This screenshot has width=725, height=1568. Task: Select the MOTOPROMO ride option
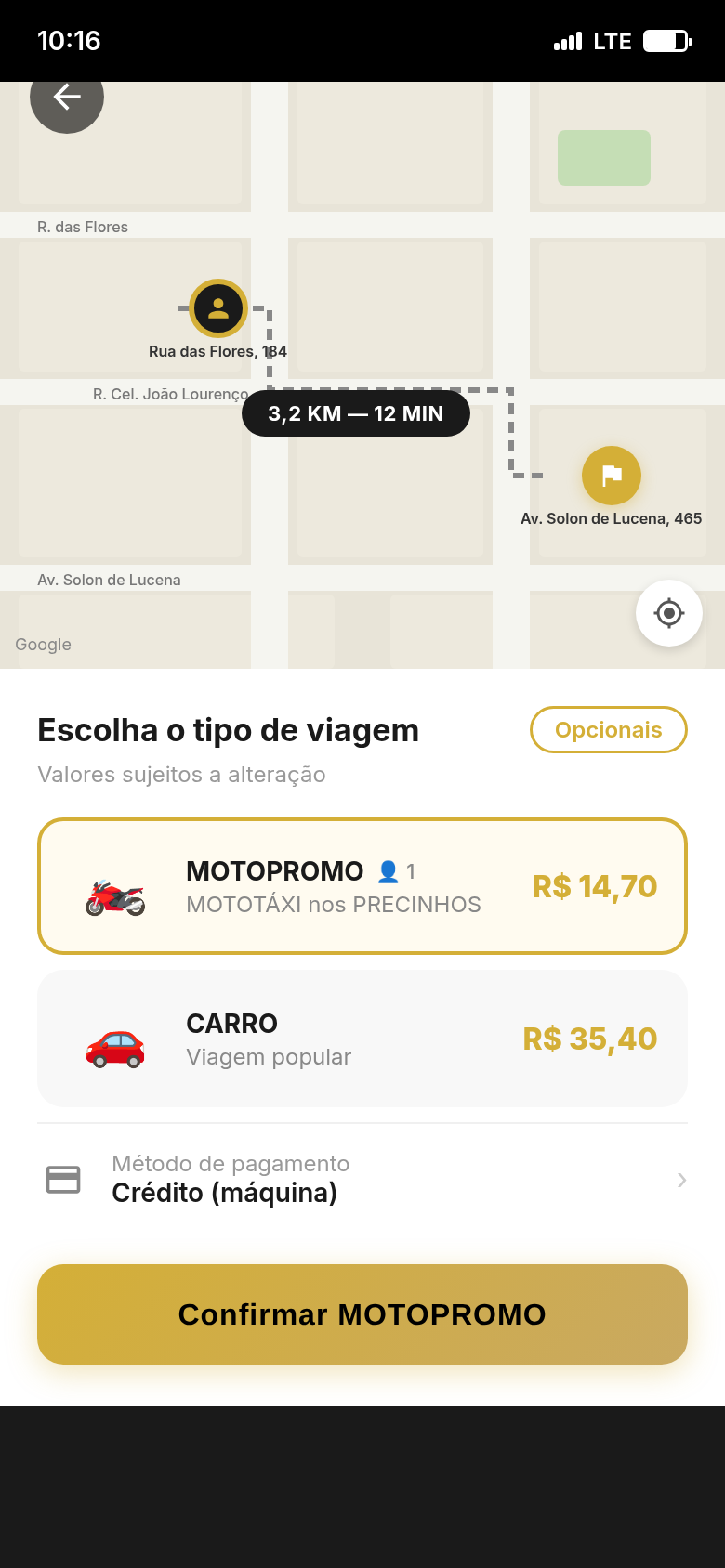click(362, 884)
